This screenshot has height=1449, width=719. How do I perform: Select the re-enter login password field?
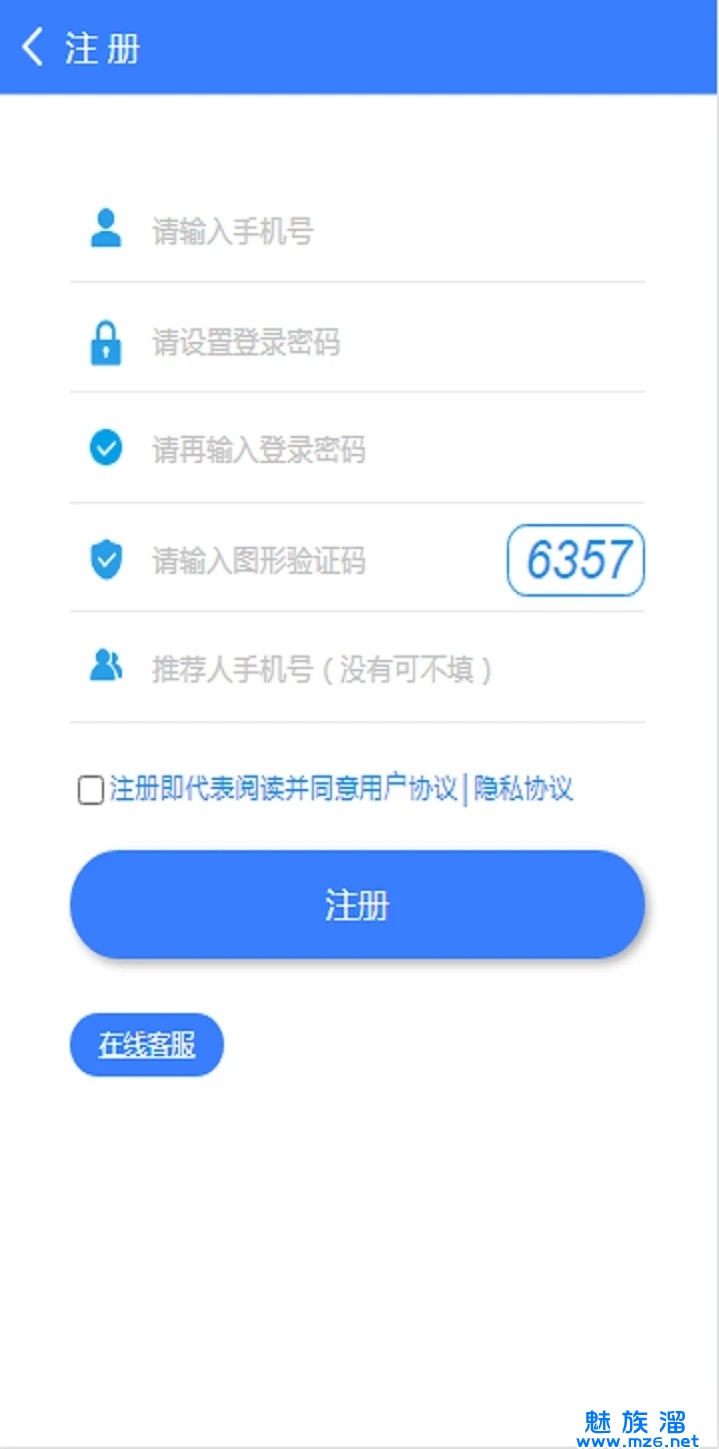point(390,450)
